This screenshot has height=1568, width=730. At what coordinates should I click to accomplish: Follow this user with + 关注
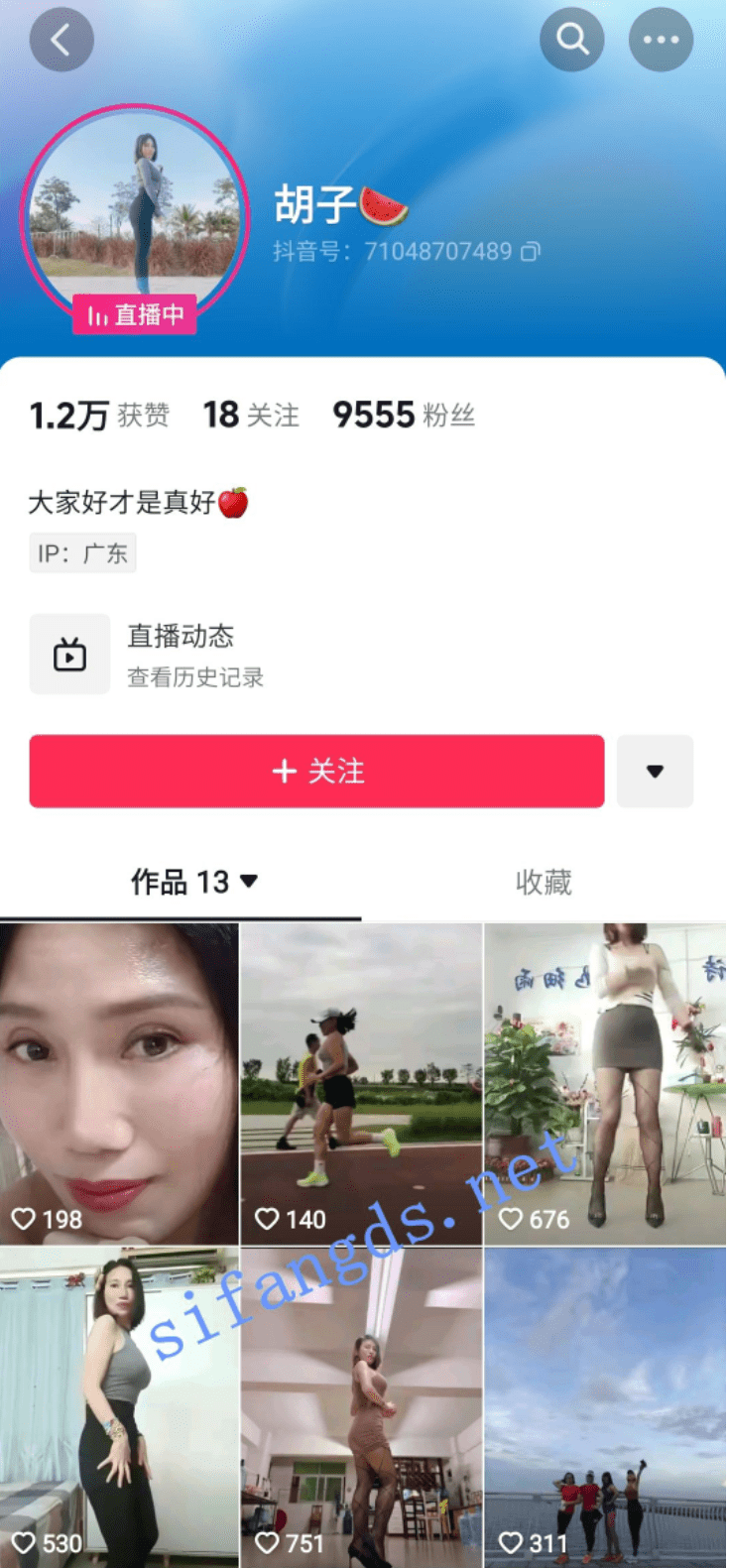coord(316,772)
